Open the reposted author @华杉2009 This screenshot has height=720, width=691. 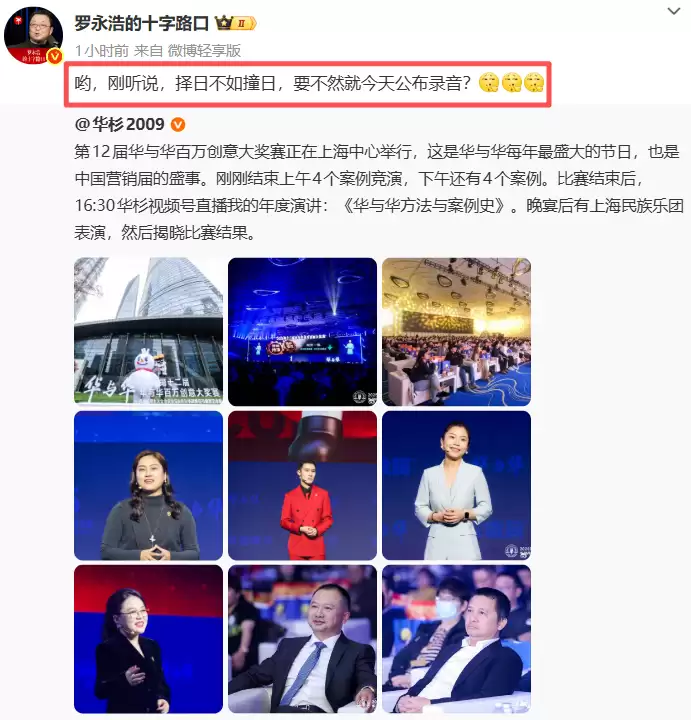(x=118, y=125)
